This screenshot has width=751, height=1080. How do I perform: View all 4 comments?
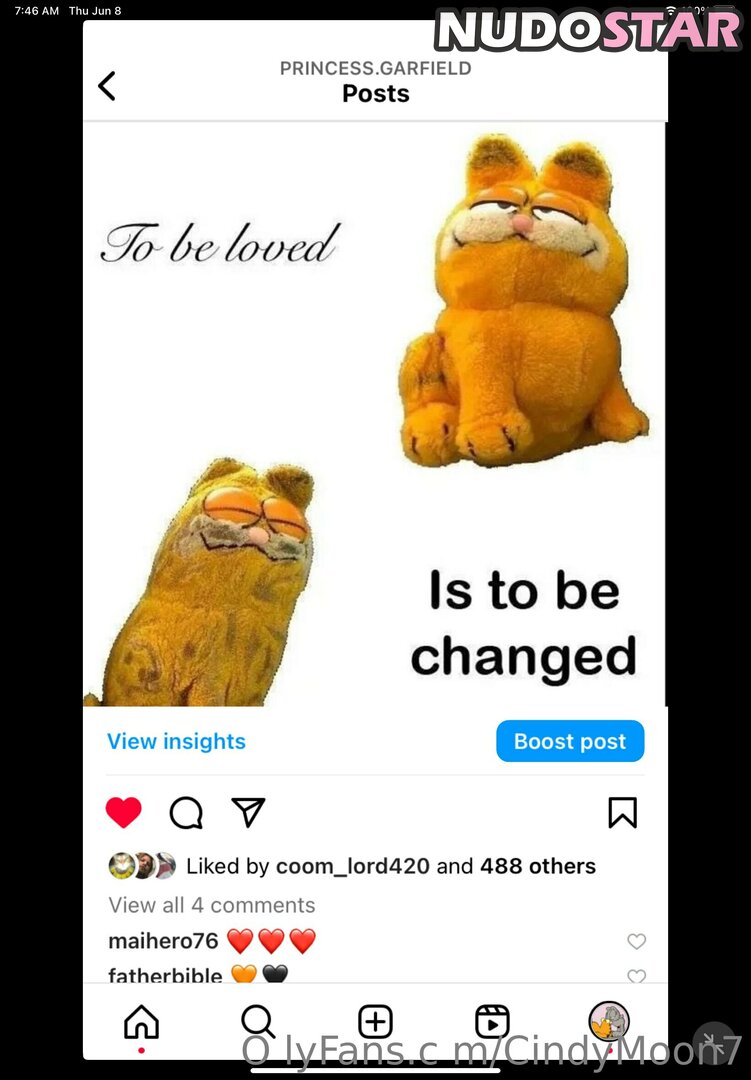click(x=211, y=905)
